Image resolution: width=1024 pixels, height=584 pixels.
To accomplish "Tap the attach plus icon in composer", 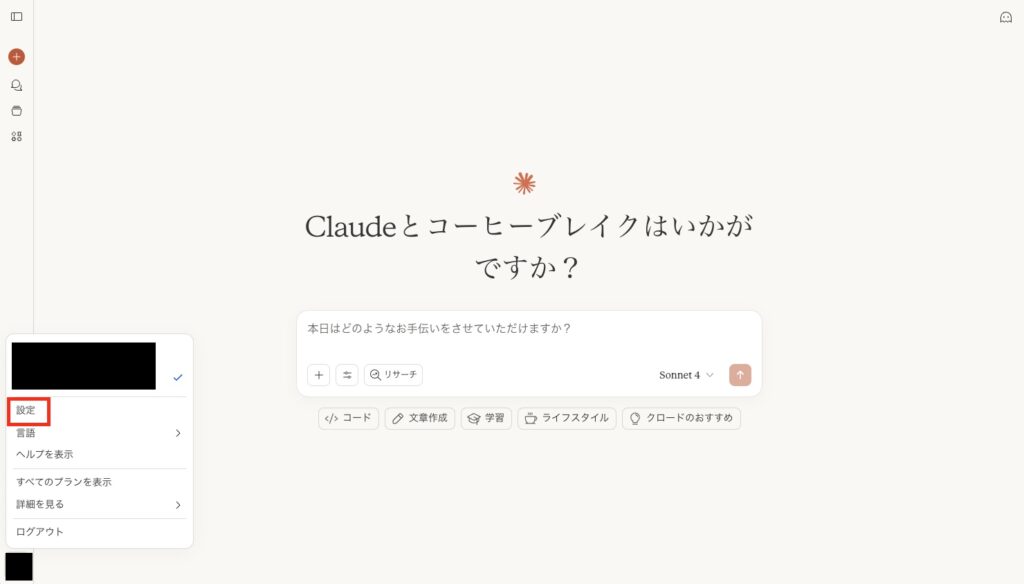I will click(x=319, y=375).
